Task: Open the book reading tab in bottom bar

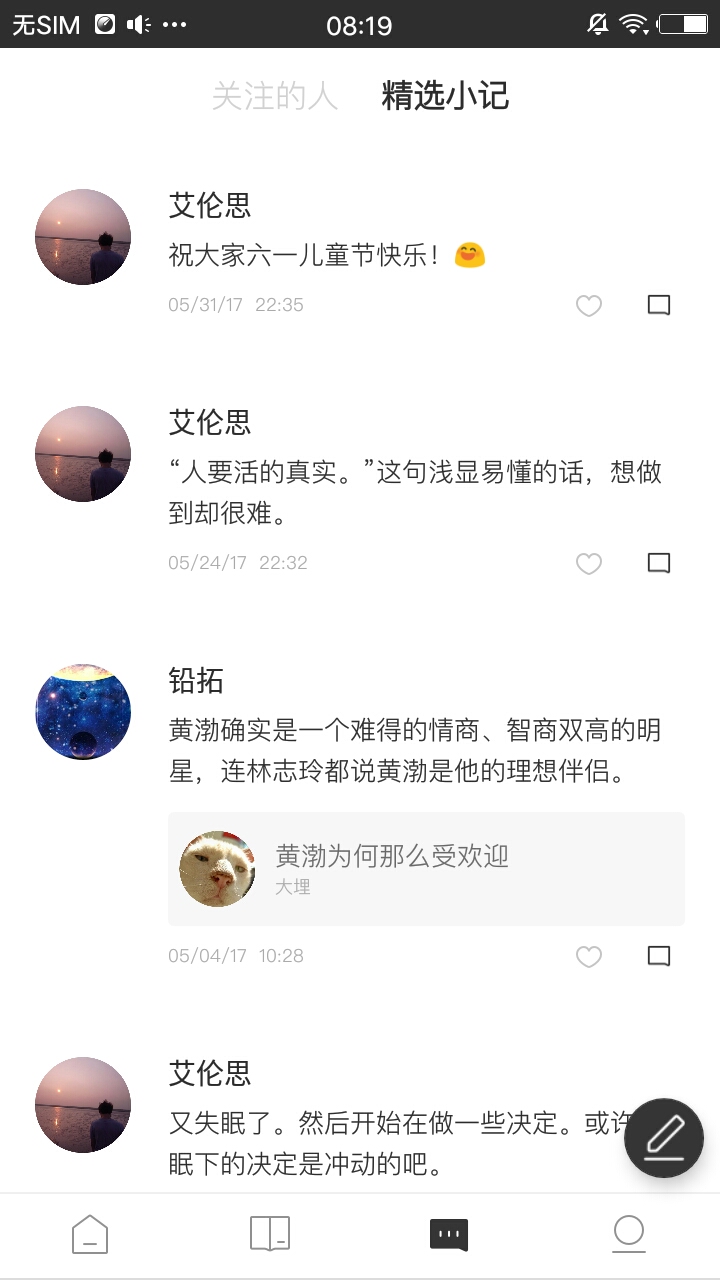Action: pyautogui.click(x=270, y=1234)
